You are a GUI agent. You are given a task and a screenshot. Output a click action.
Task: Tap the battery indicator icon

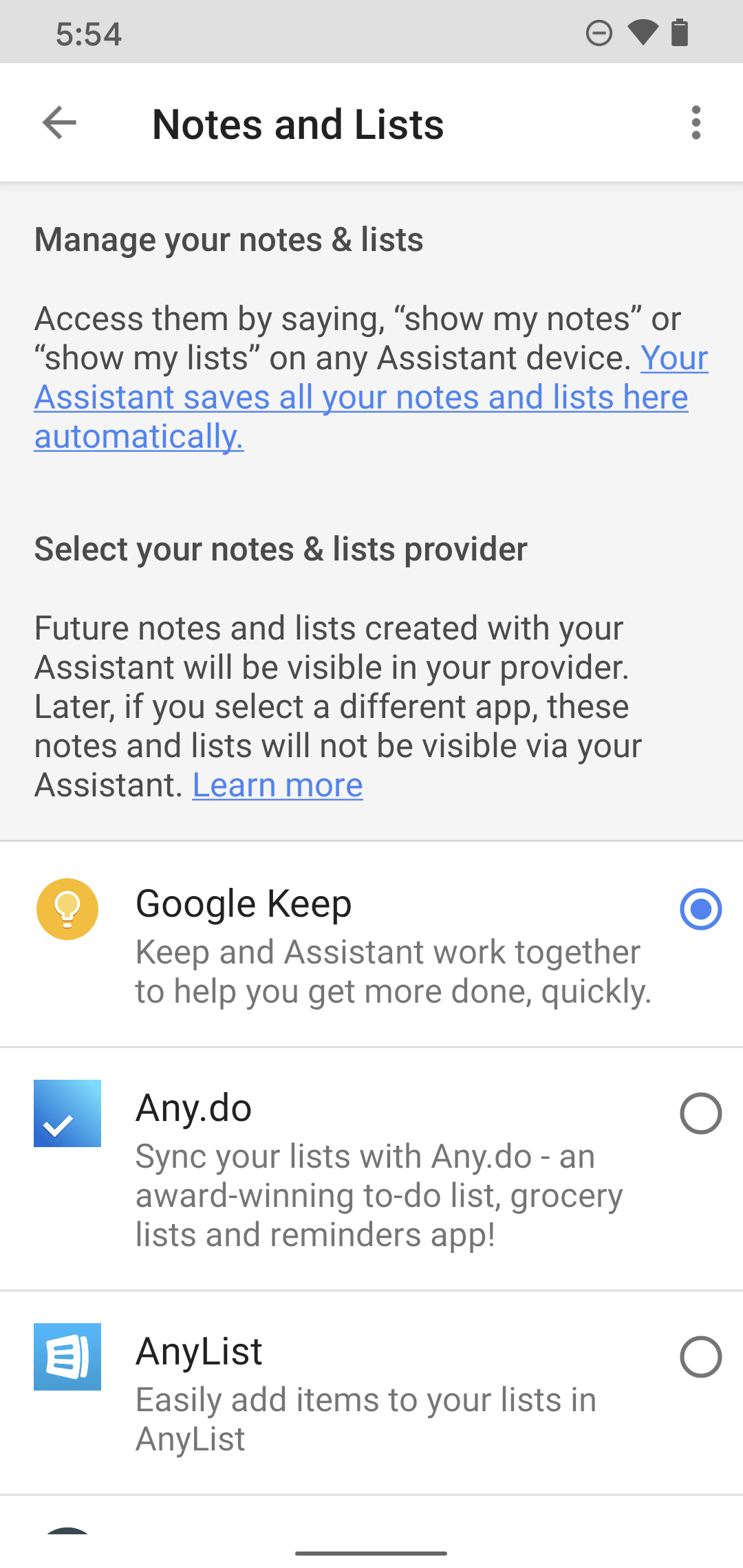[680, 32]
